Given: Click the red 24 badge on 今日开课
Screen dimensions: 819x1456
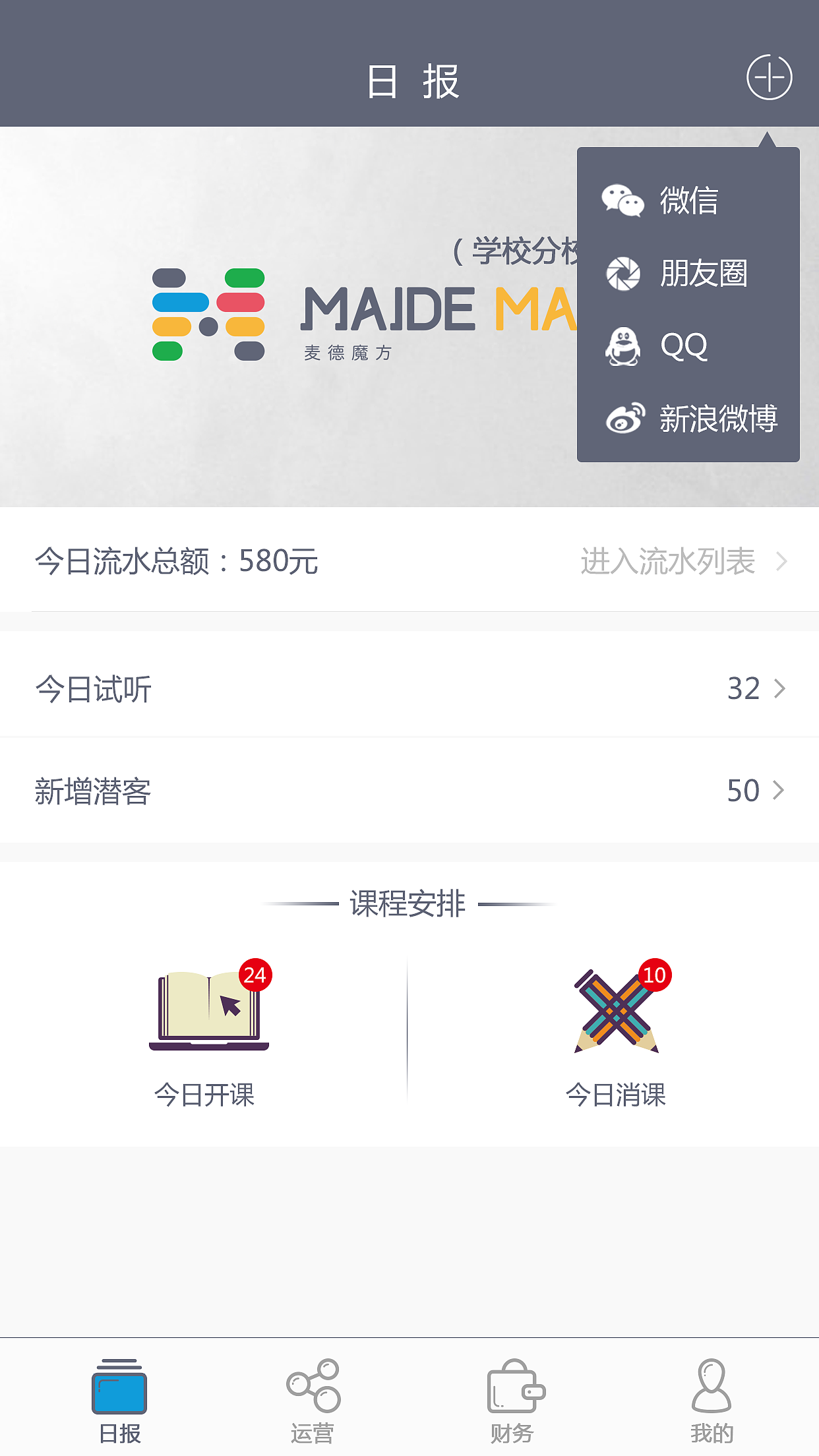Looking at the screenshot, I should click(x=254, y=974).
